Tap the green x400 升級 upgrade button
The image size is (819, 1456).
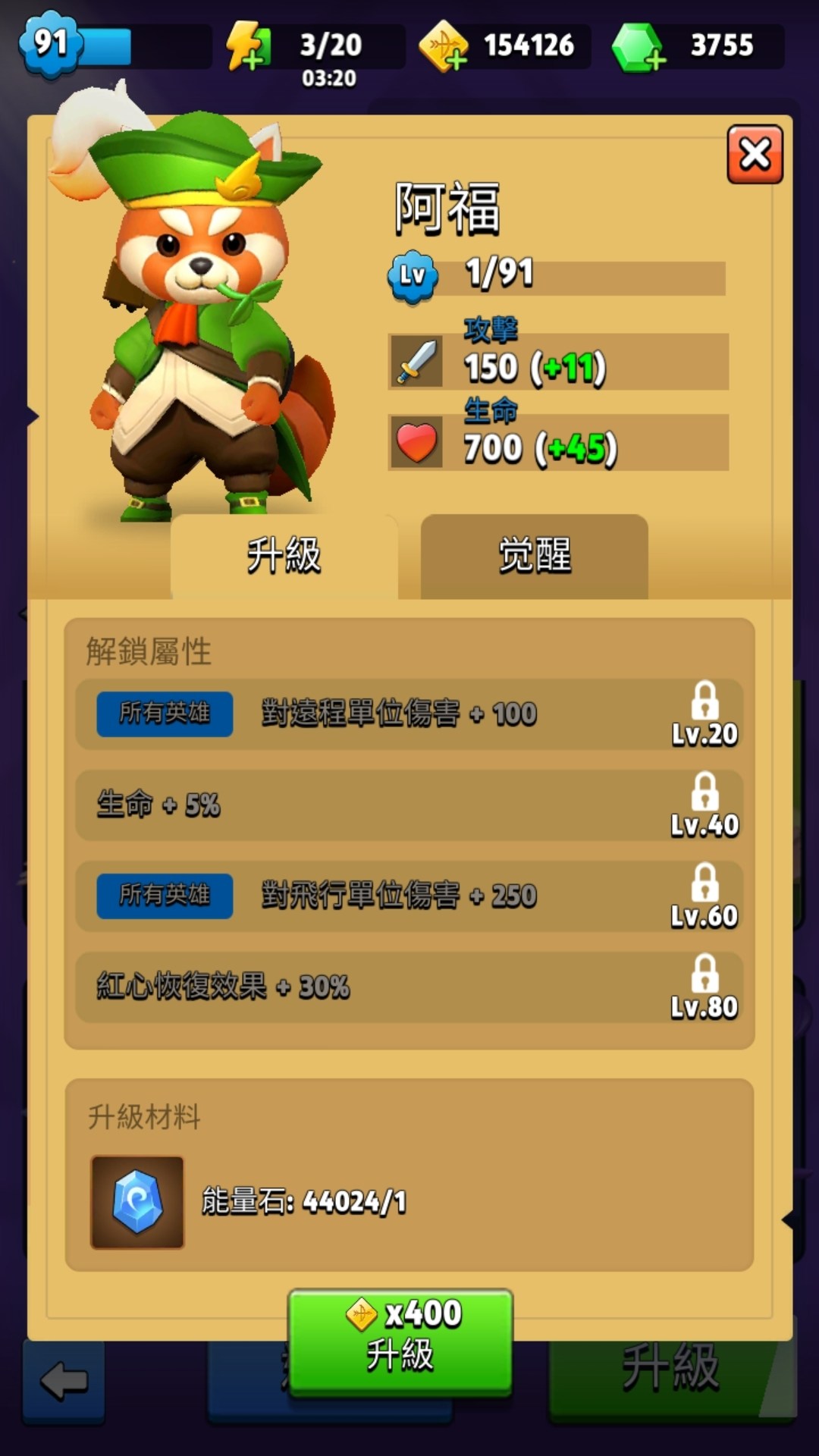400,1340
